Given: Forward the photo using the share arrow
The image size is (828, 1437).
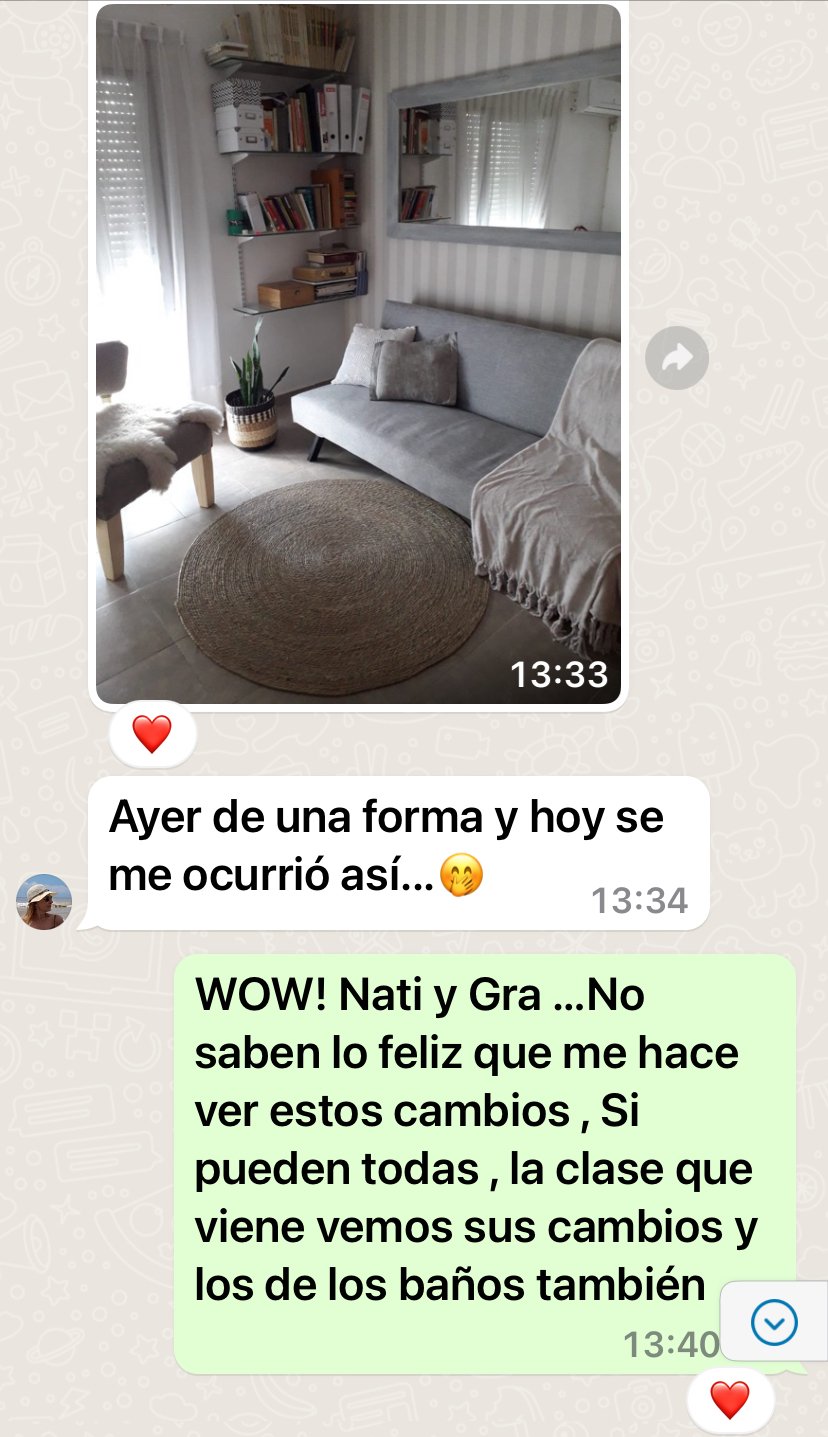Looking at the screenshot, I should click(677, 357).
